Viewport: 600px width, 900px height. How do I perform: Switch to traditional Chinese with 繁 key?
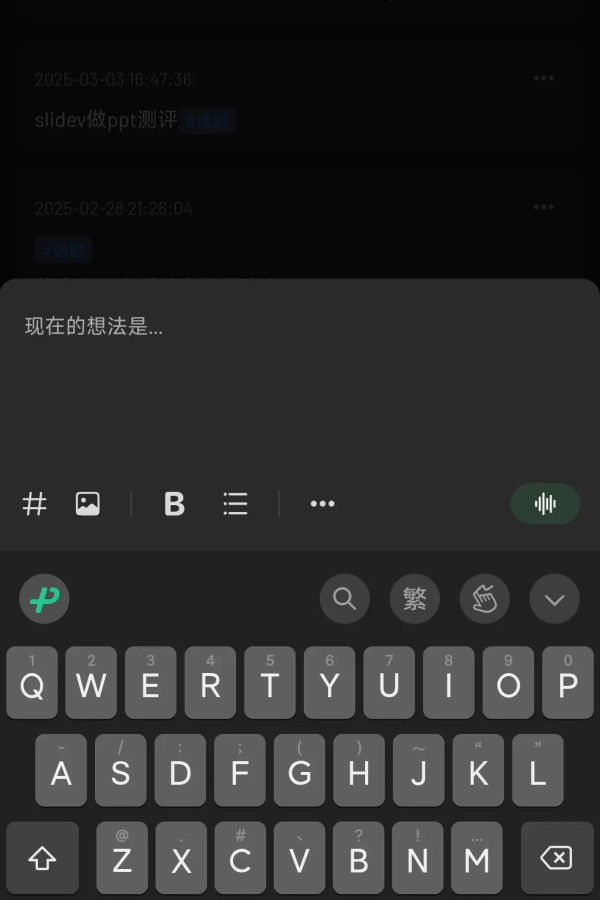coord(415,599)
